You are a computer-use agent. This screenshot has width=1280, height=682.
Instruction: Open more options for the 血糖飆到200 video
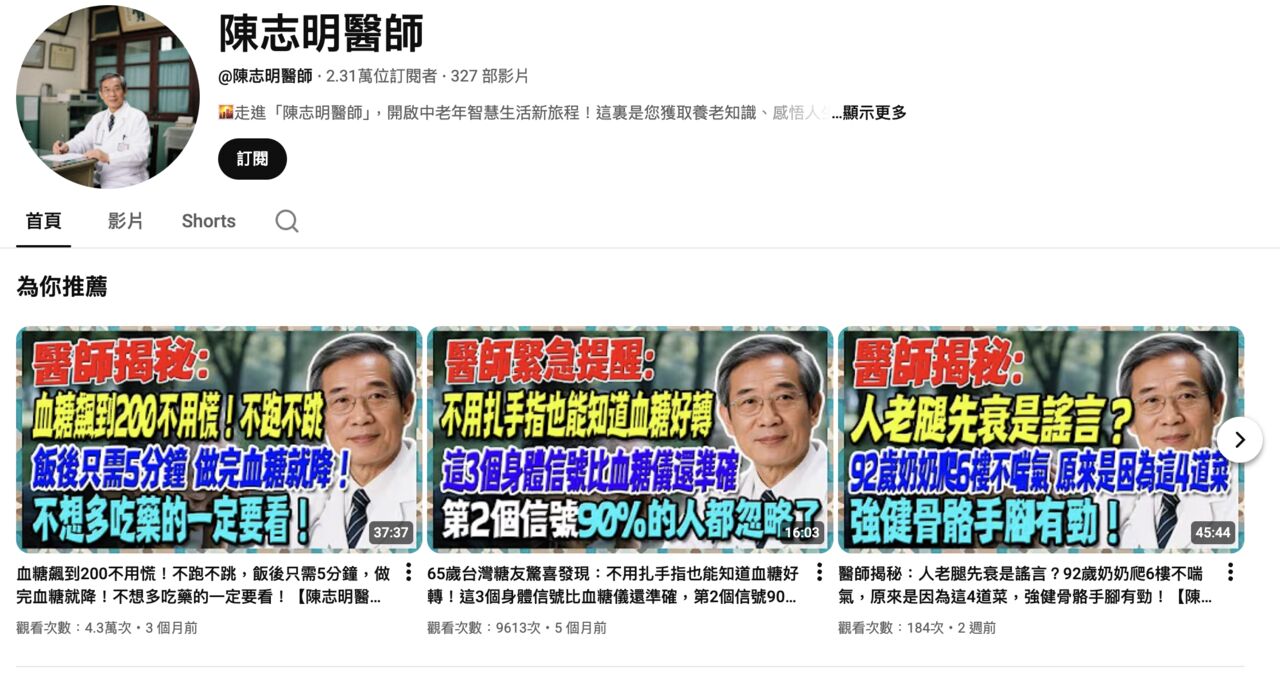tap(408, 573)
